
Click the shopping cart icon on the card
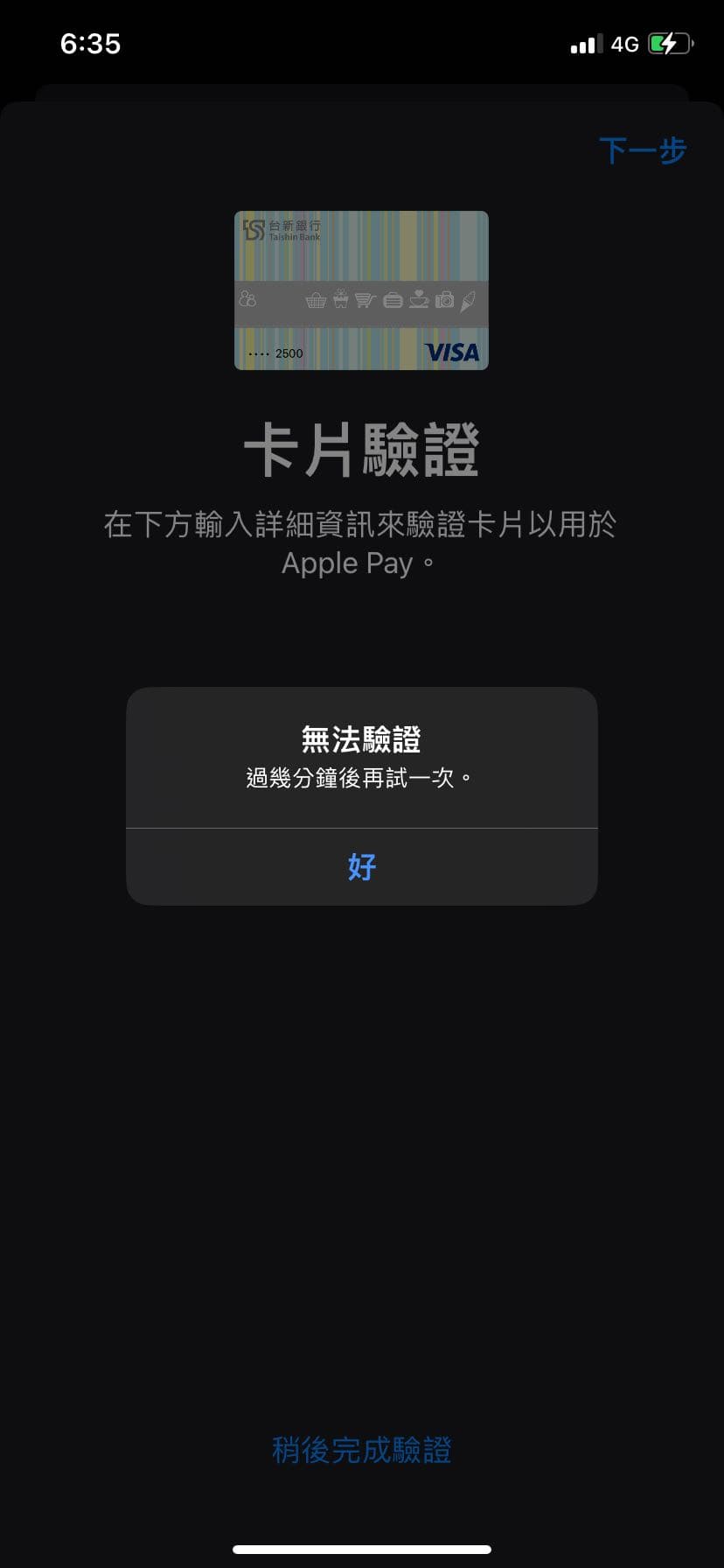365,300
